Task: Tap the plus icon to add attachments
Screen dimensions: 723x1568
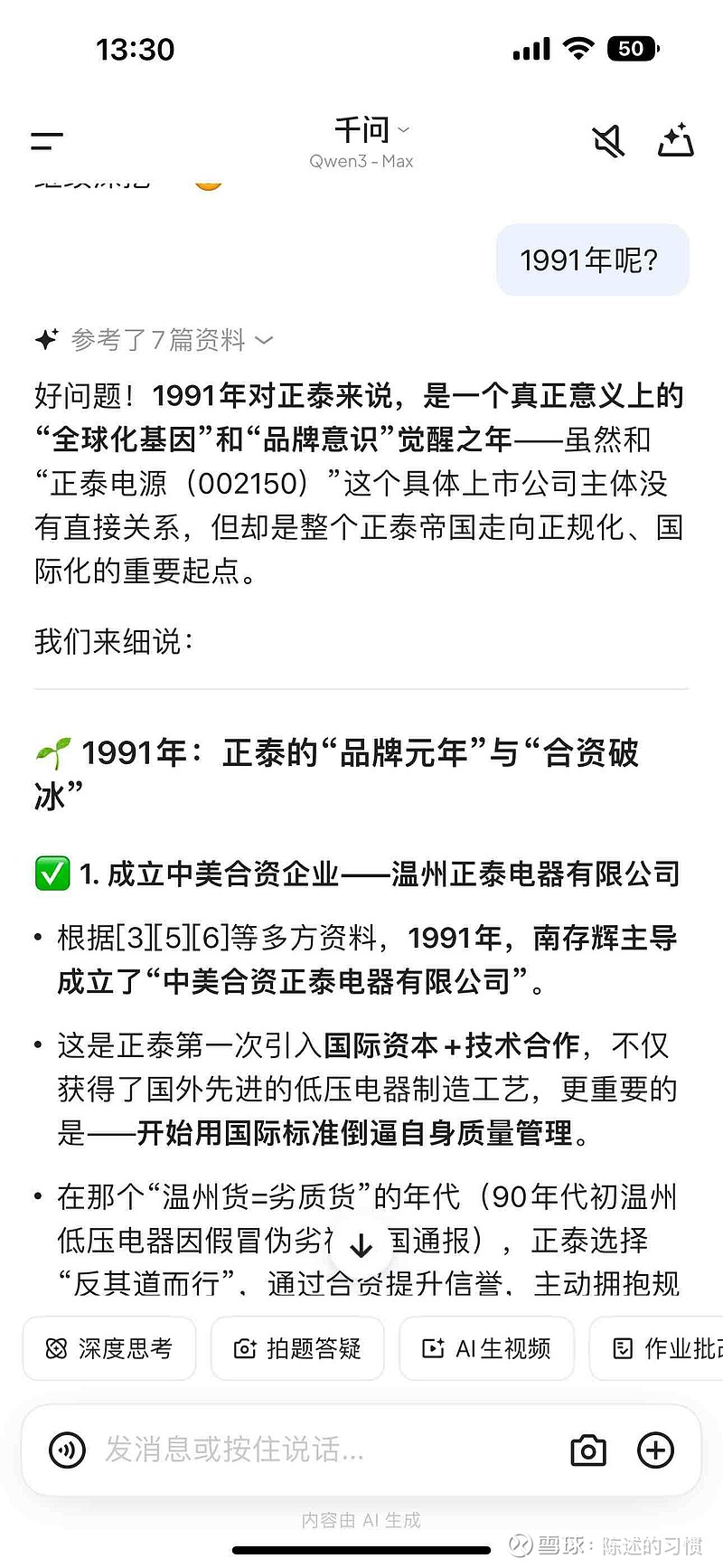Action: coord(656,1450)
